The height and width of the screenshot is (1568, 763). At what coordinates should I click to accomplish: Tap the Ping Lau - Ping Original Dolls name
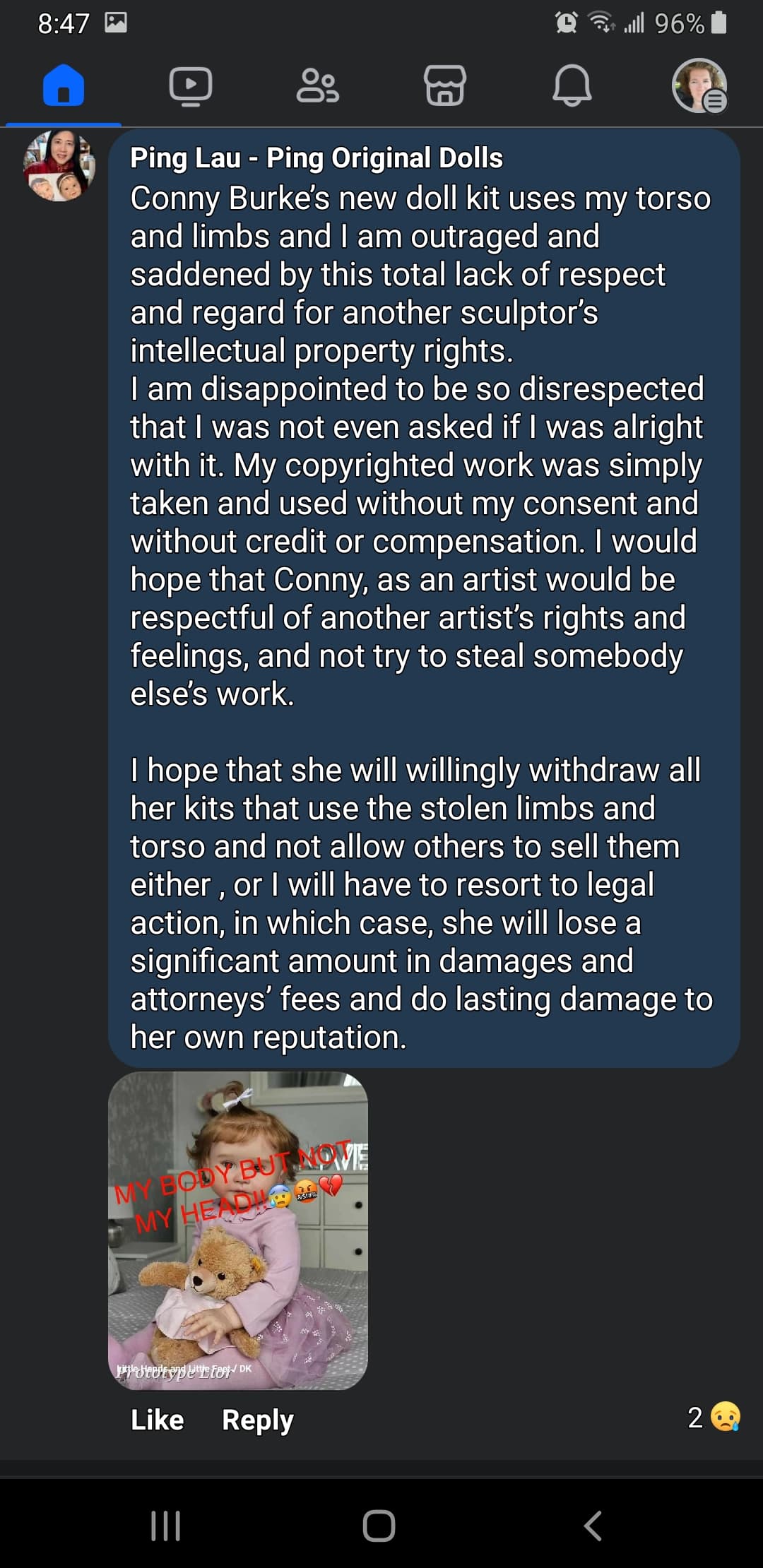(317, 158)
